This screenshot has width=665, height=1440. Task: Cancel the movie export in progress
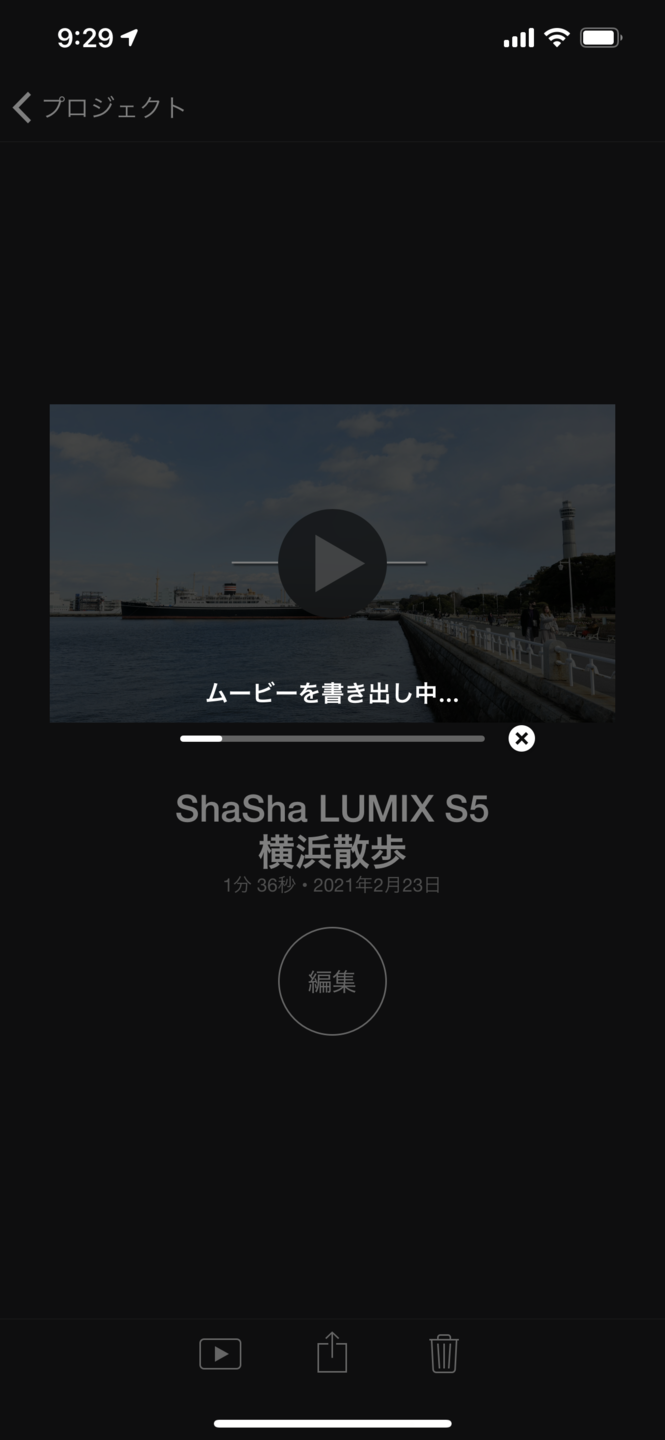[x=521, y=738]
